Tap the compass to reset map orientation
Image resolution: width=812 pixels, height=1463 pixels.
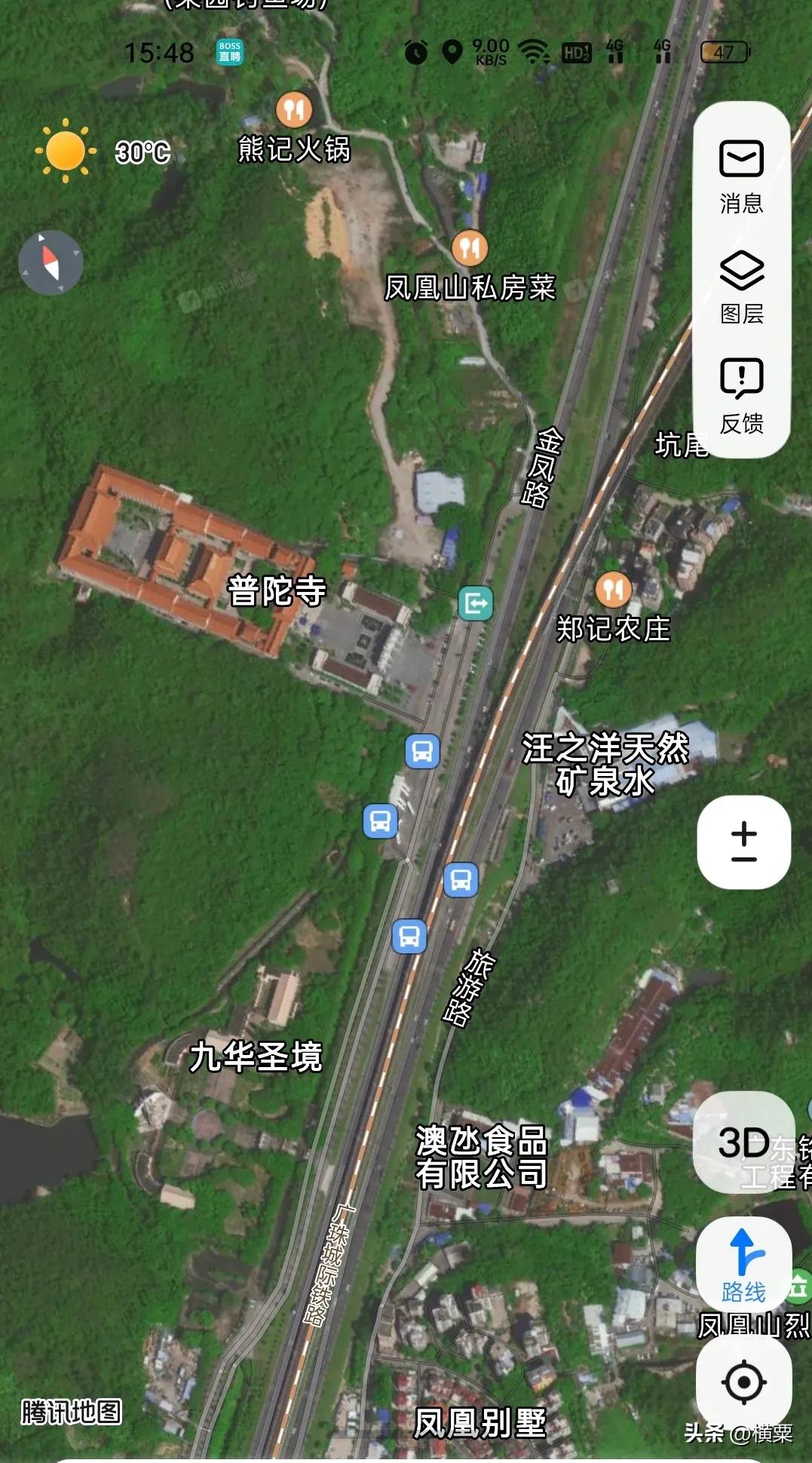coord(50,261)
